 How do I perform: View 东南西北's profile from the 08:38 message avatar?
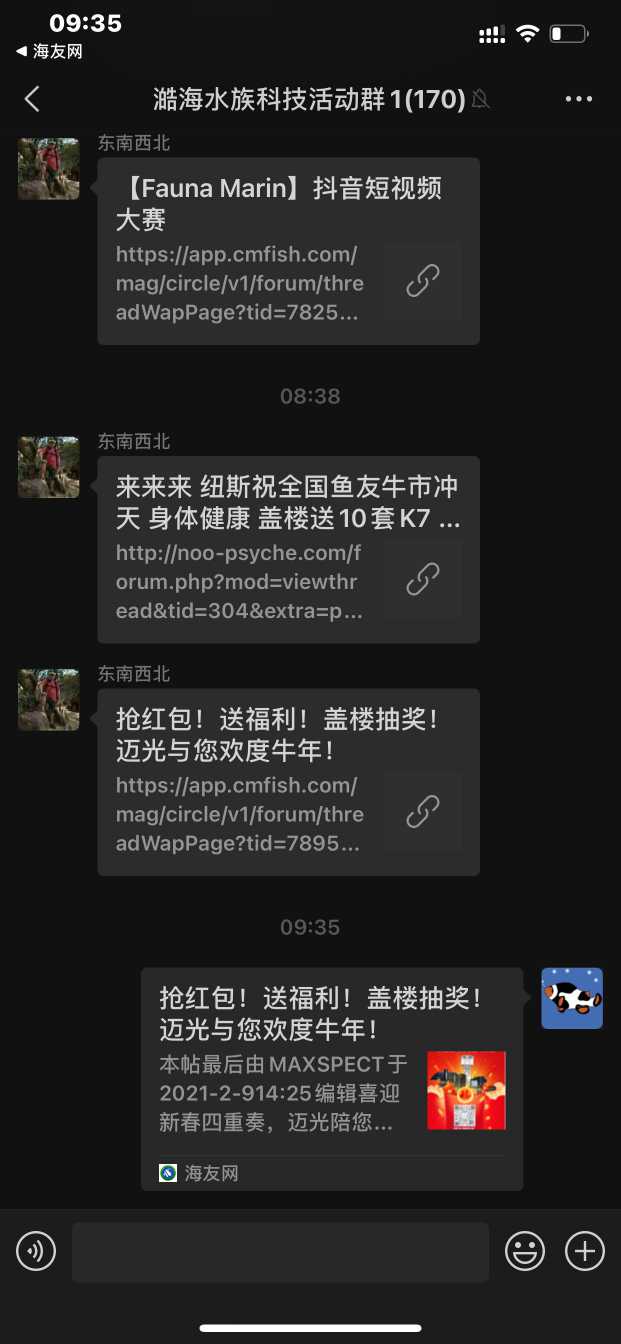[48, 467]
